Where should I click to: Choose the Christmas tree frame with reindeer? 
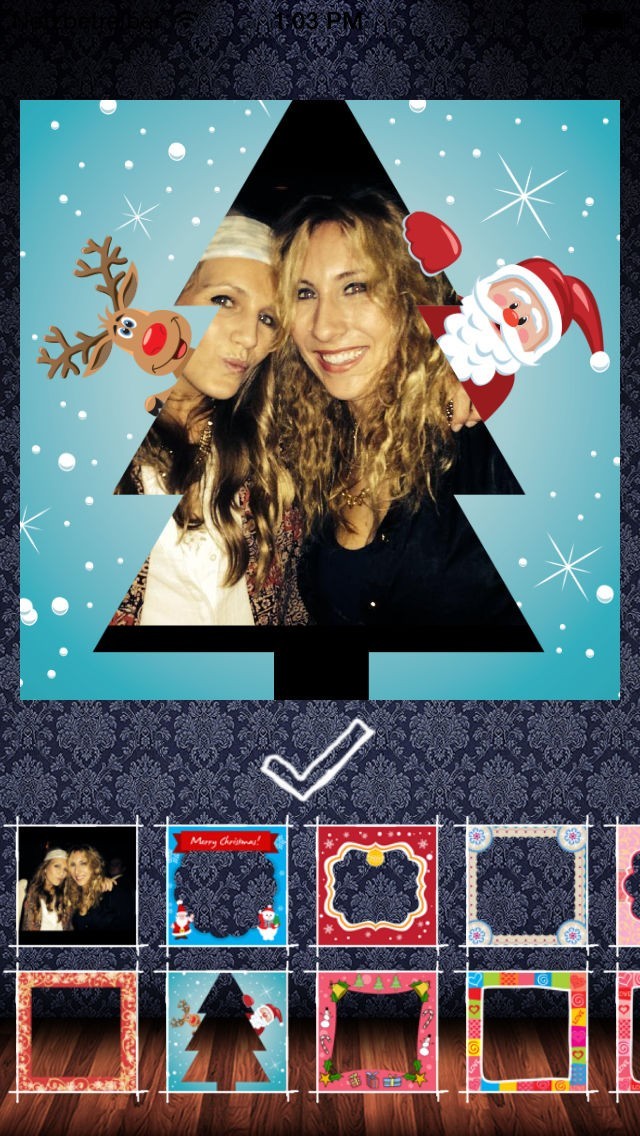coord(227,1030)
